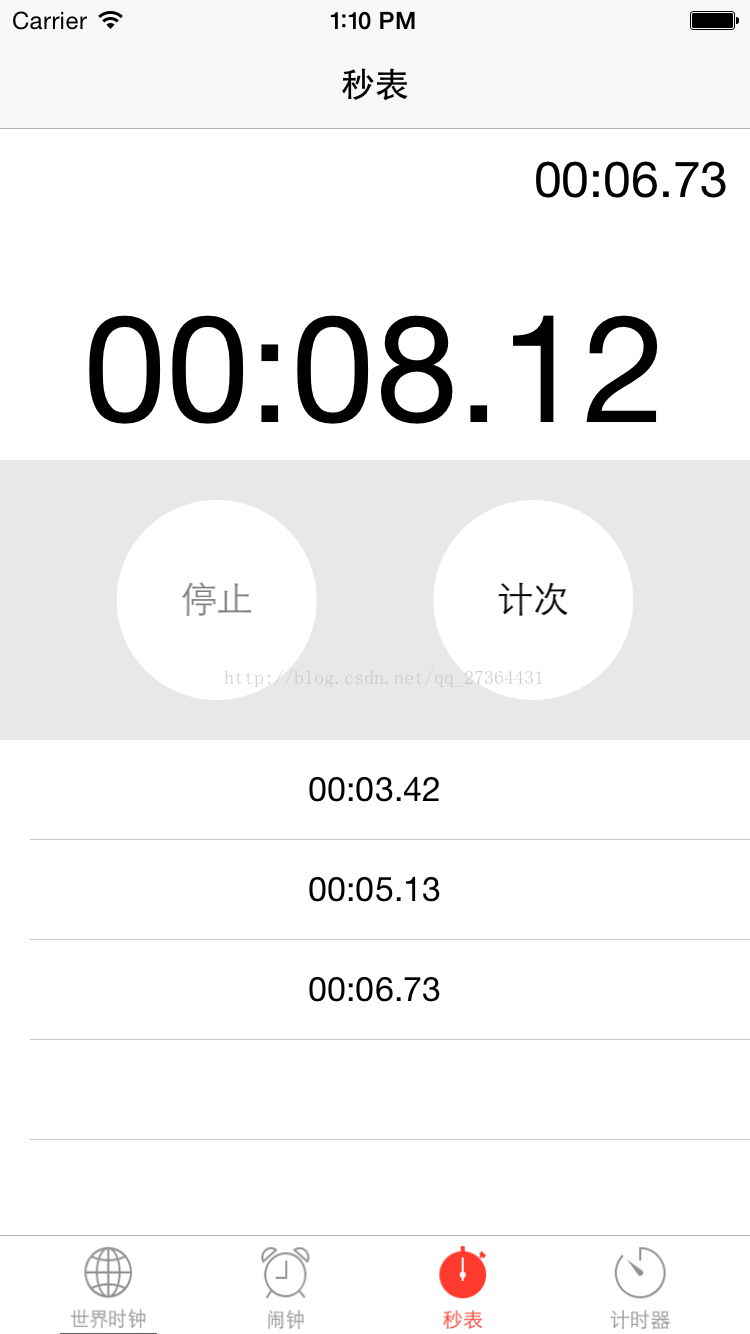
Task: Open the 闹钟 alarm tab
Action: click(285, 1287)
